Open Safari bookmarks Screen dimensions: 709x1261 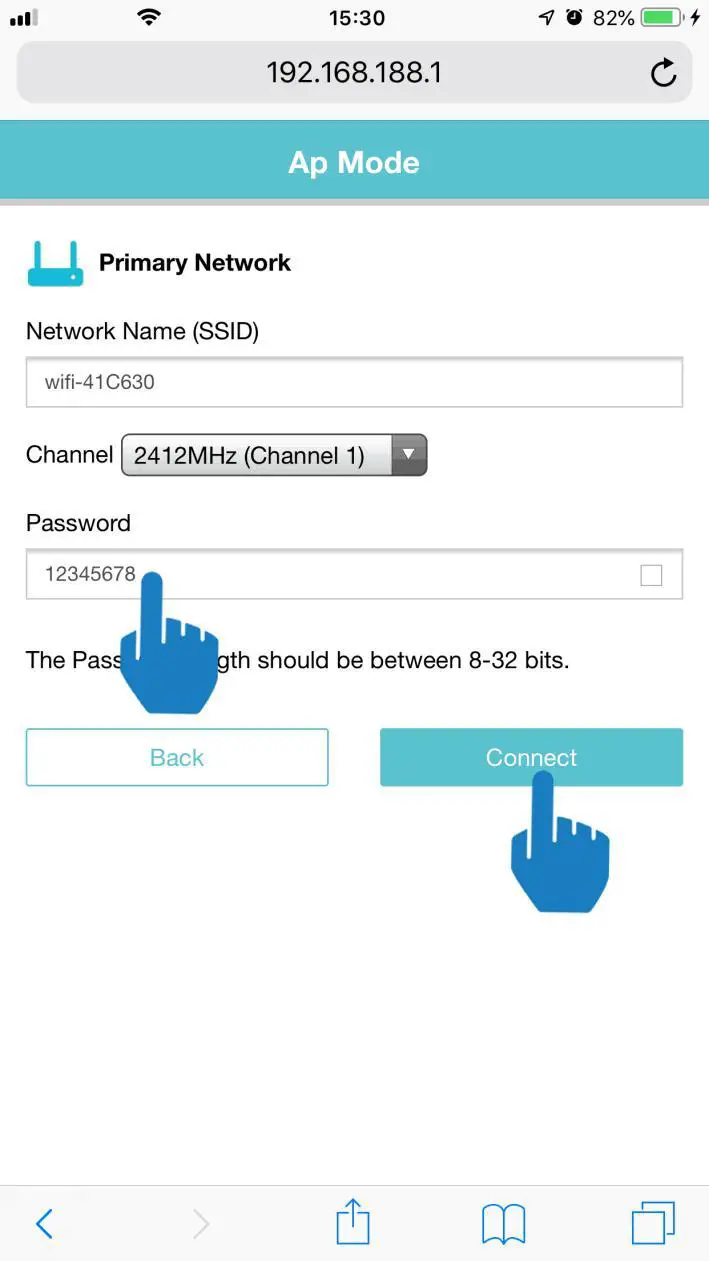click(x=503, y=1223)
